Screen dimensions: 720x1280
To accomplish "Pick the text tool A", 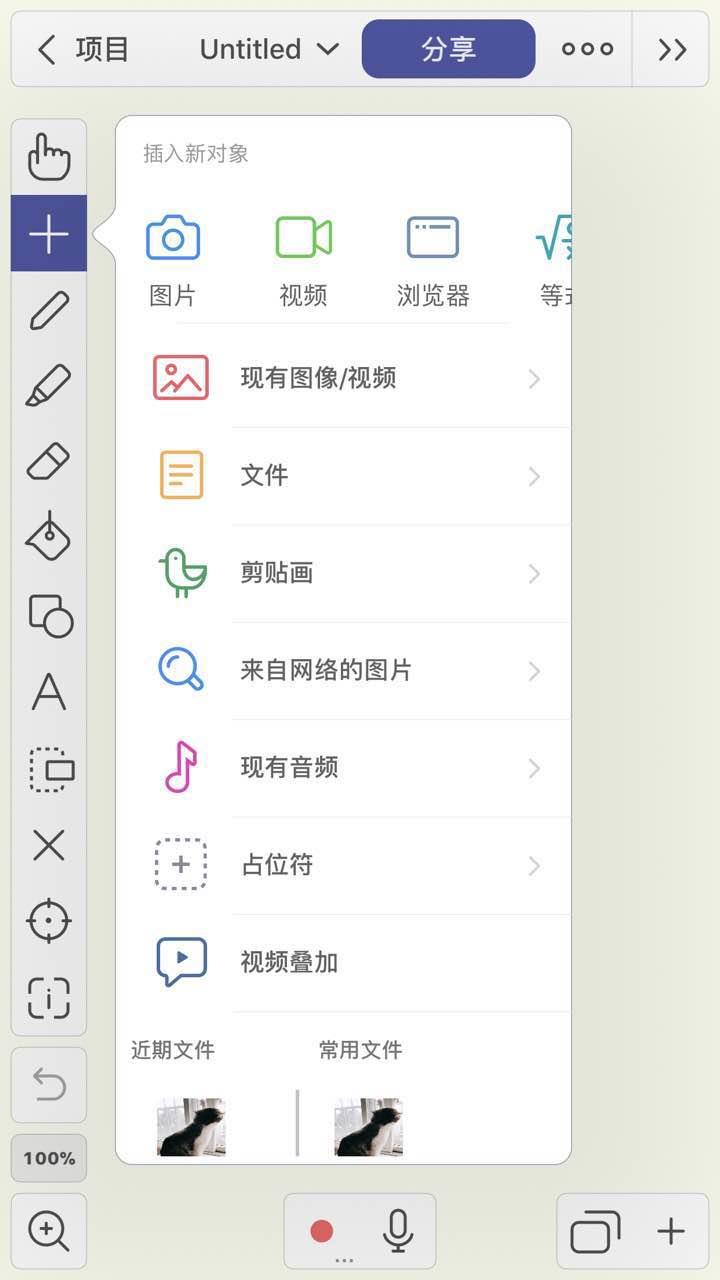I will [49, 692].
